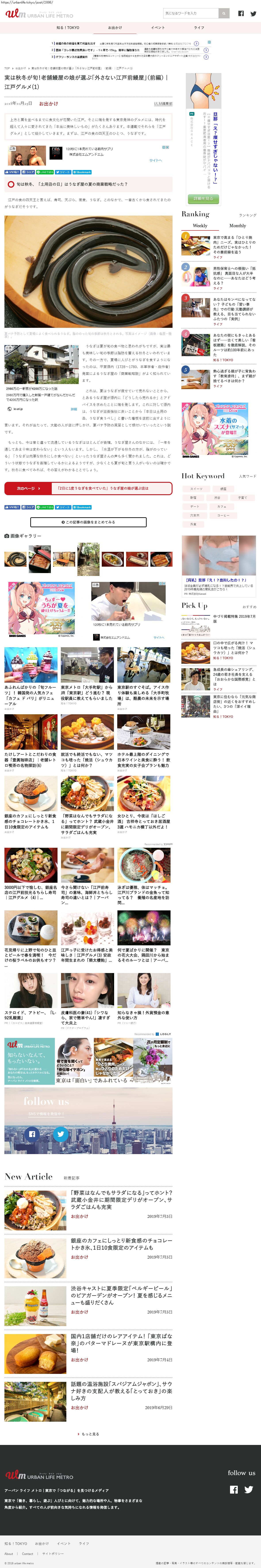Open the Twitter icon in the top header
Screen dimensions: 261x1568
pyautogui.click(x=253, y=13)
